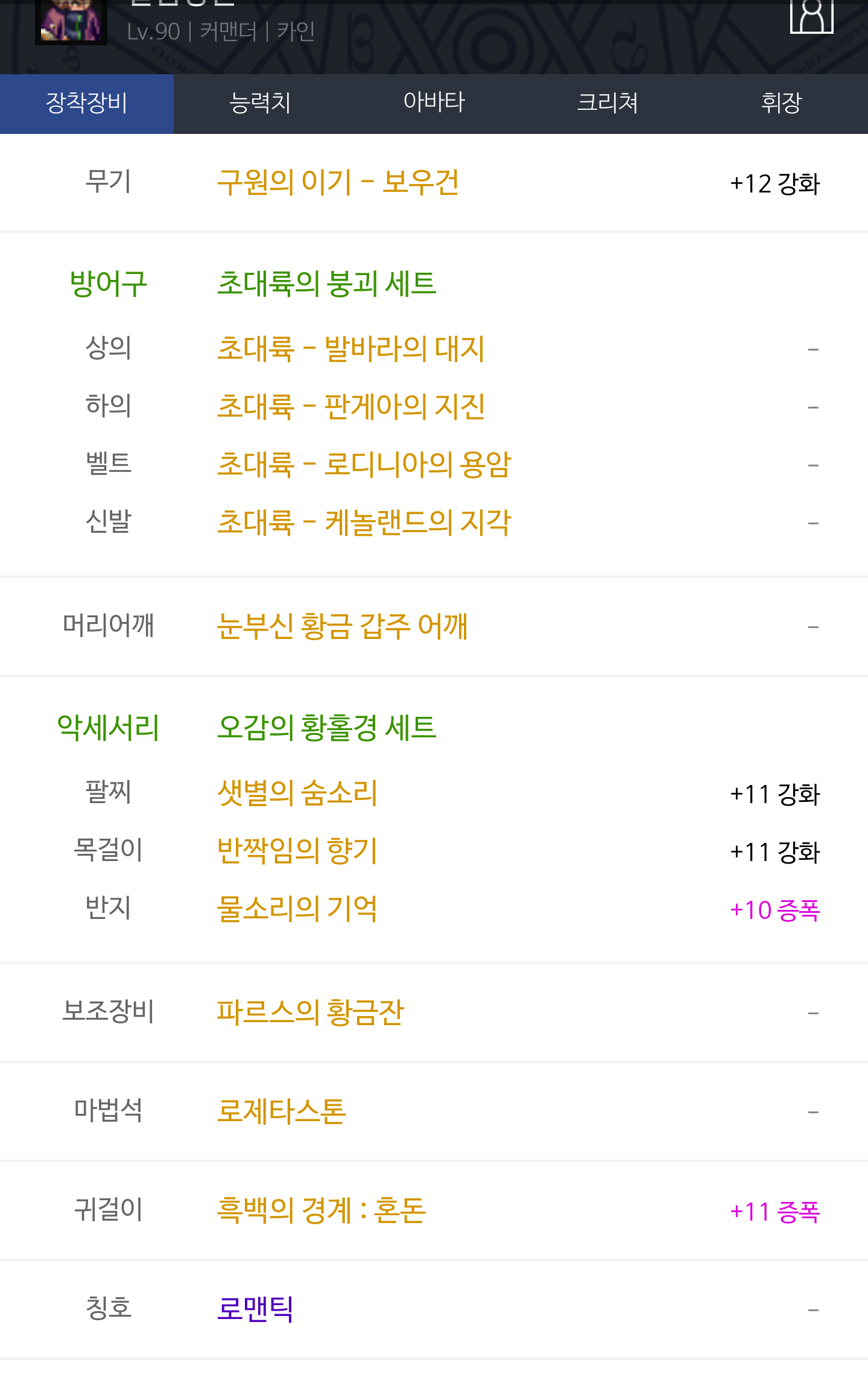View necklace 반짝임의 향기
This screenshot has height=1389, width=868.
(297, 851)
